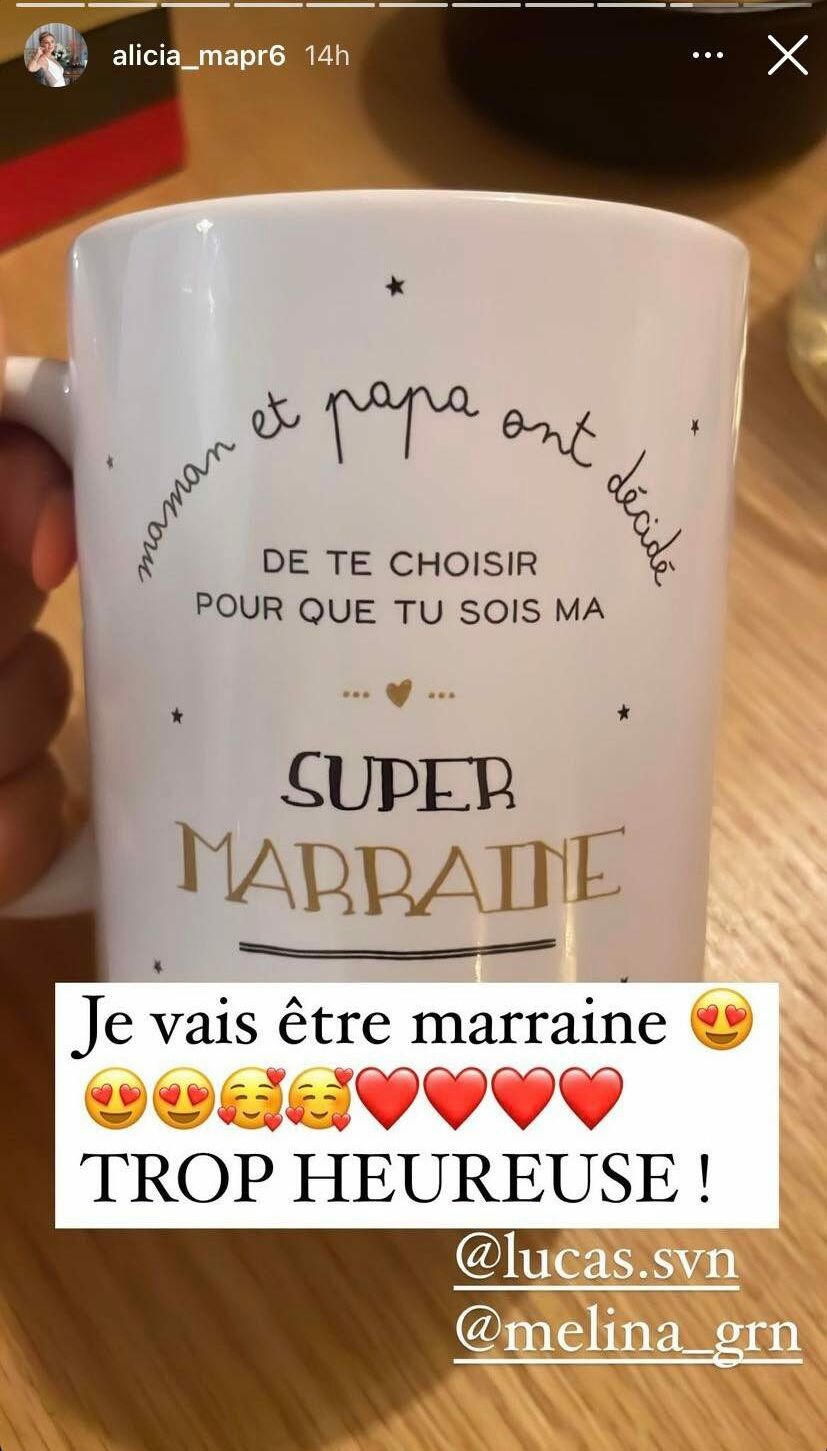Open the @melina_grn mention
Viewport: 827px width, 1451px height.
tap(628, 1332)
